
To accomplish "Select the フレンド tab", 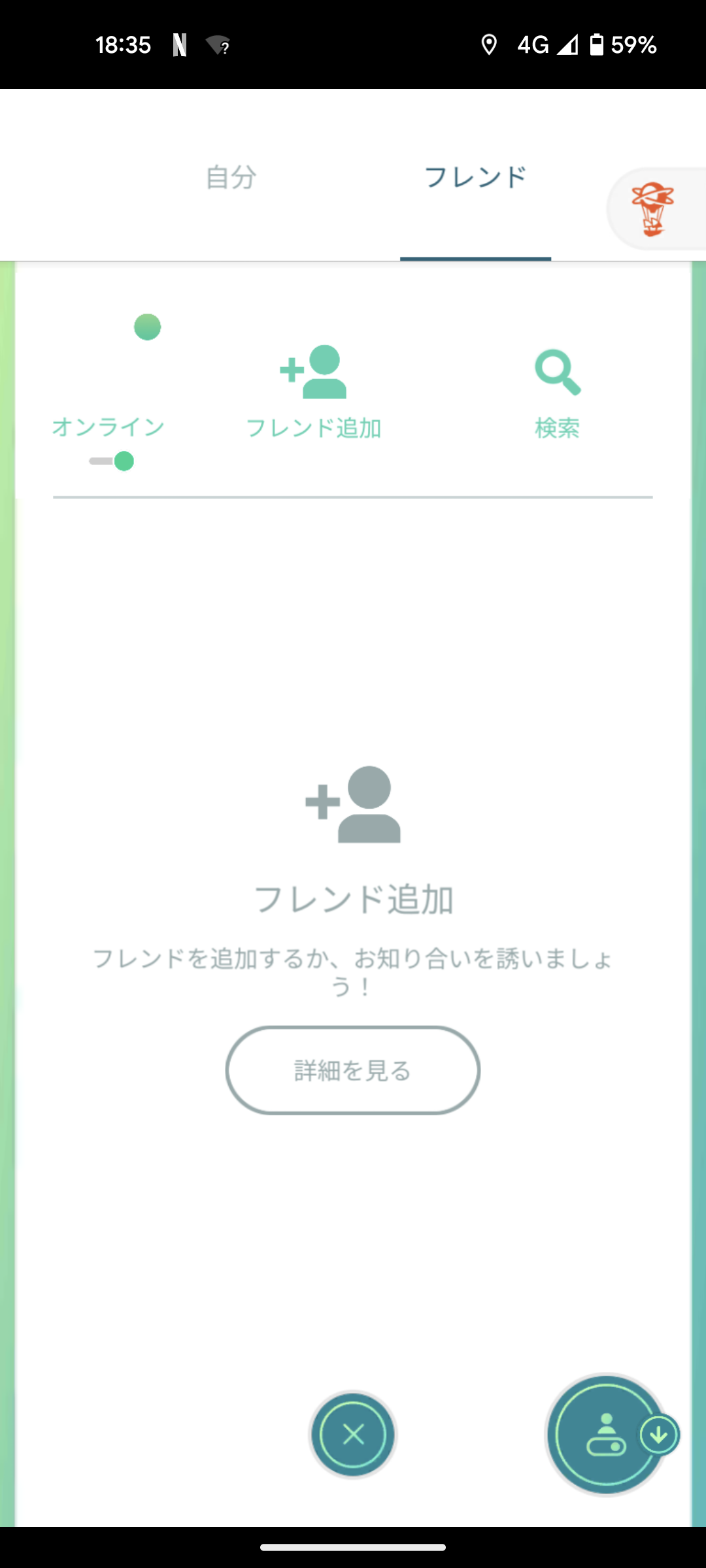I will click(x=475, y=177).
